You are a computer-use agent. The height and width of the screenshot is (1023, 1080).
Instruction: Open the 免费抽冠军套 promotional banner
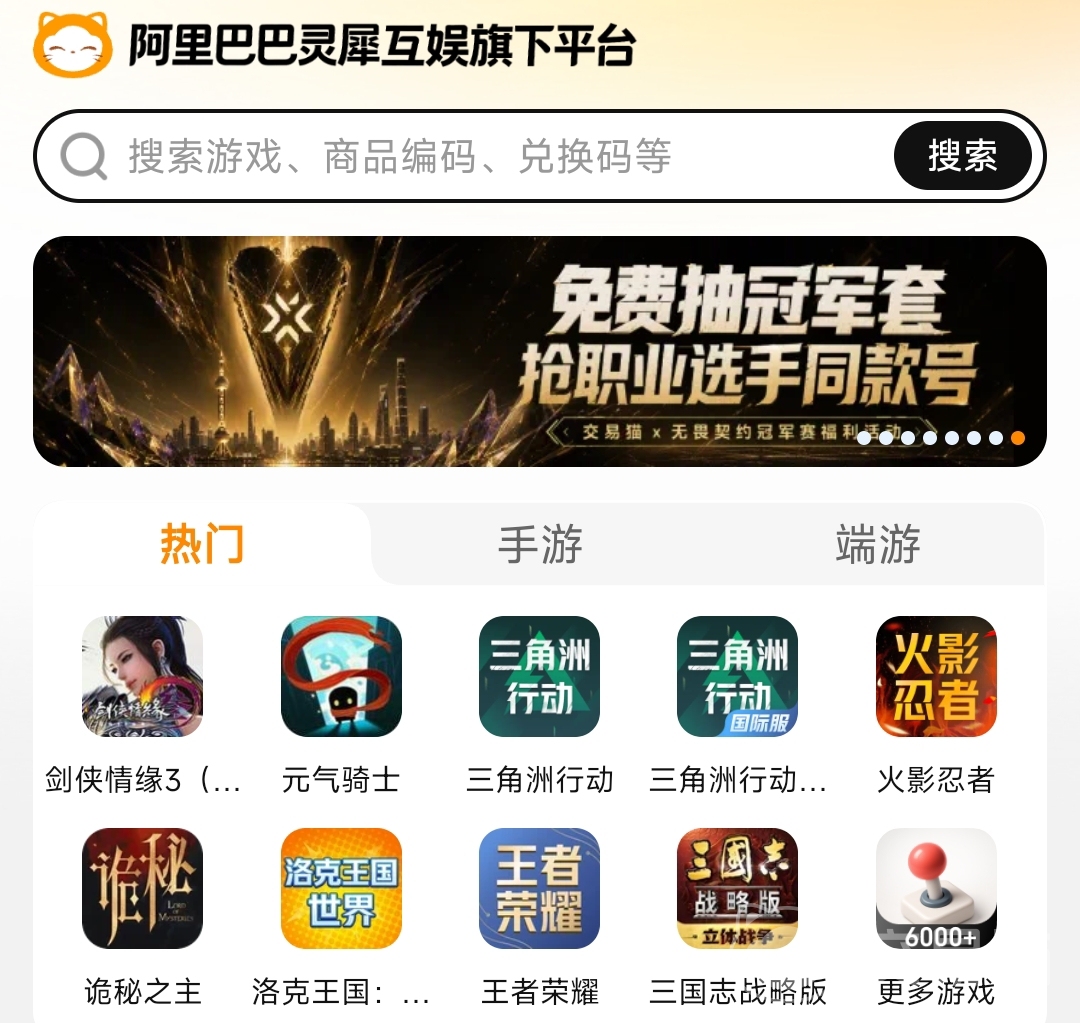tap(540, 351)
